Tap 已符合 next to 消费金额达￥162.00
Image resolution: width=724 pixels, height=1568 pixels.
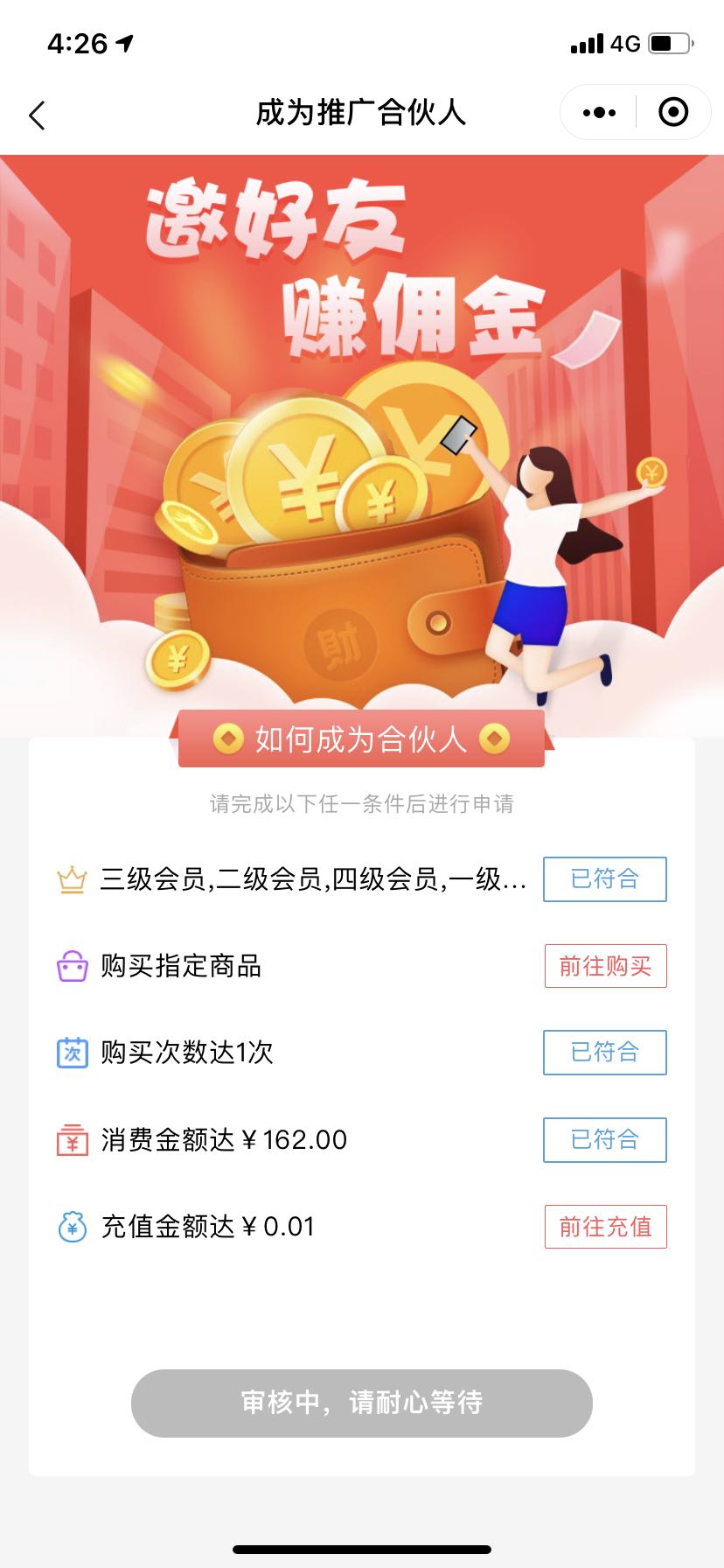(605, 1140)
